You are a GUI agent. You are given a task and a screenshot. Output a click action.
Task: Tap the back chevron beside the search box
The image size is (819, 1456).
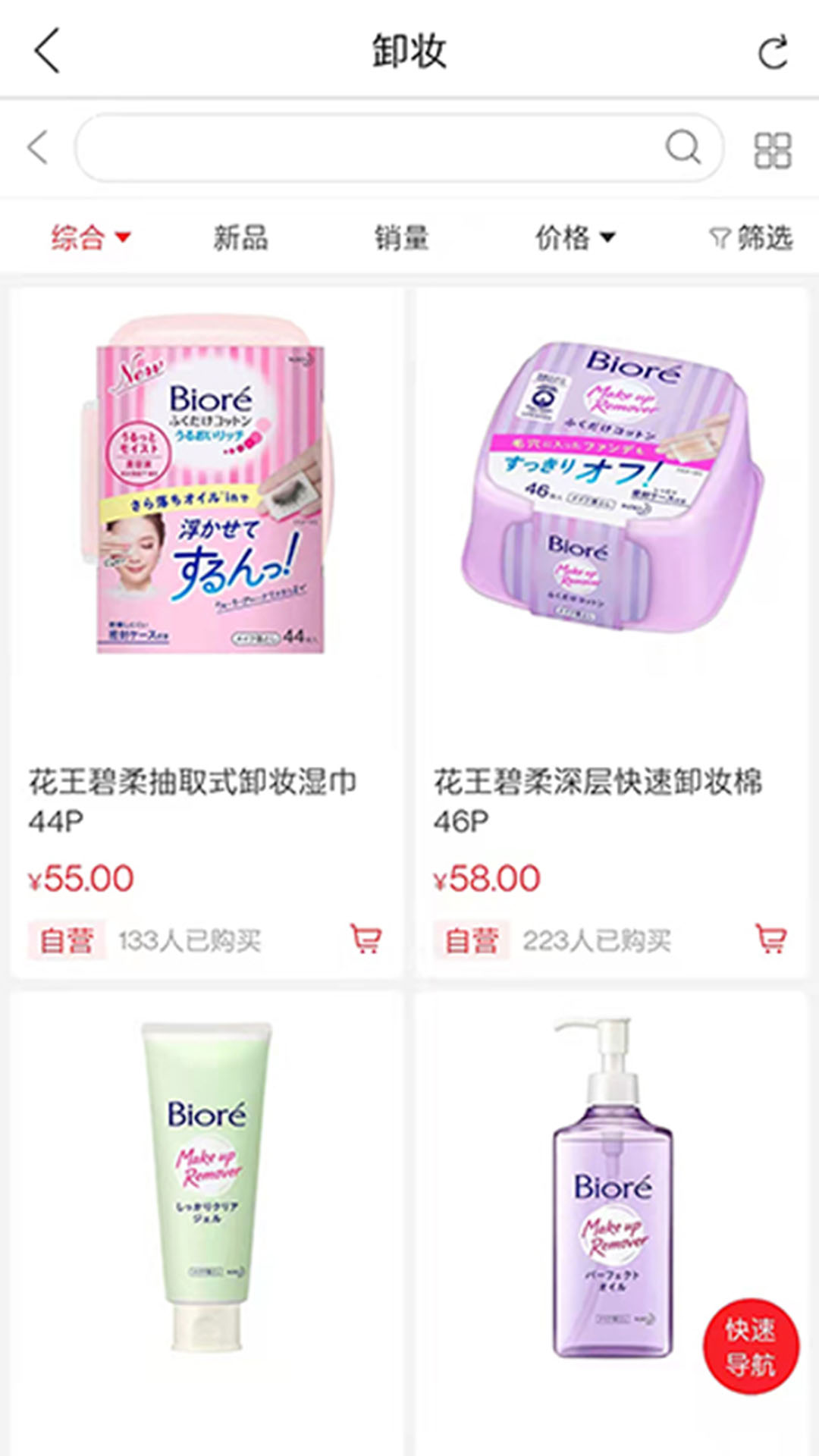click(38, 147)
